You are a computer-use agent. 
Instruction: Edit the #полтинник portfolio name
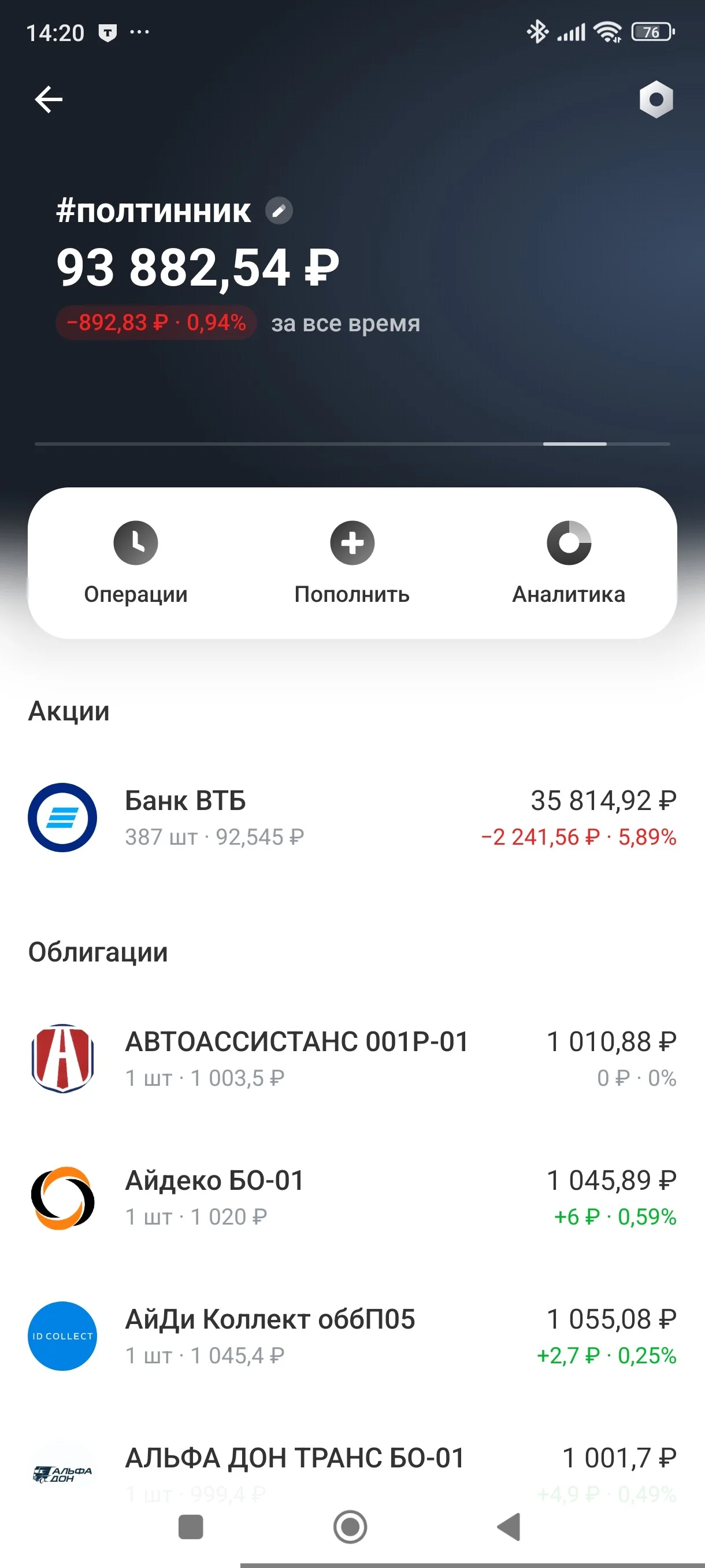point(279,210)
